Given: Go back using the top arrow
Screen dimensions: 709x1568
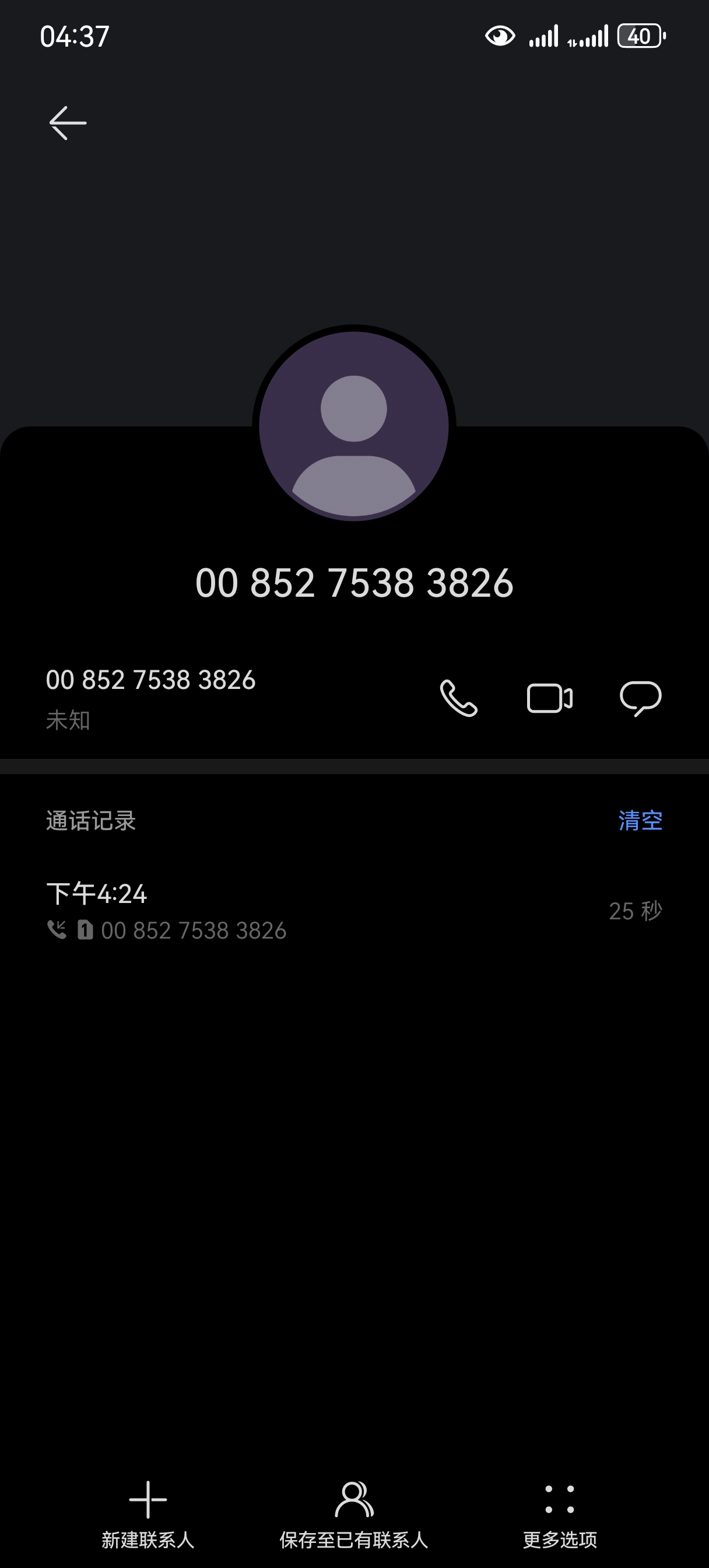Looking at the screenshot, I should tap(67, 123).
